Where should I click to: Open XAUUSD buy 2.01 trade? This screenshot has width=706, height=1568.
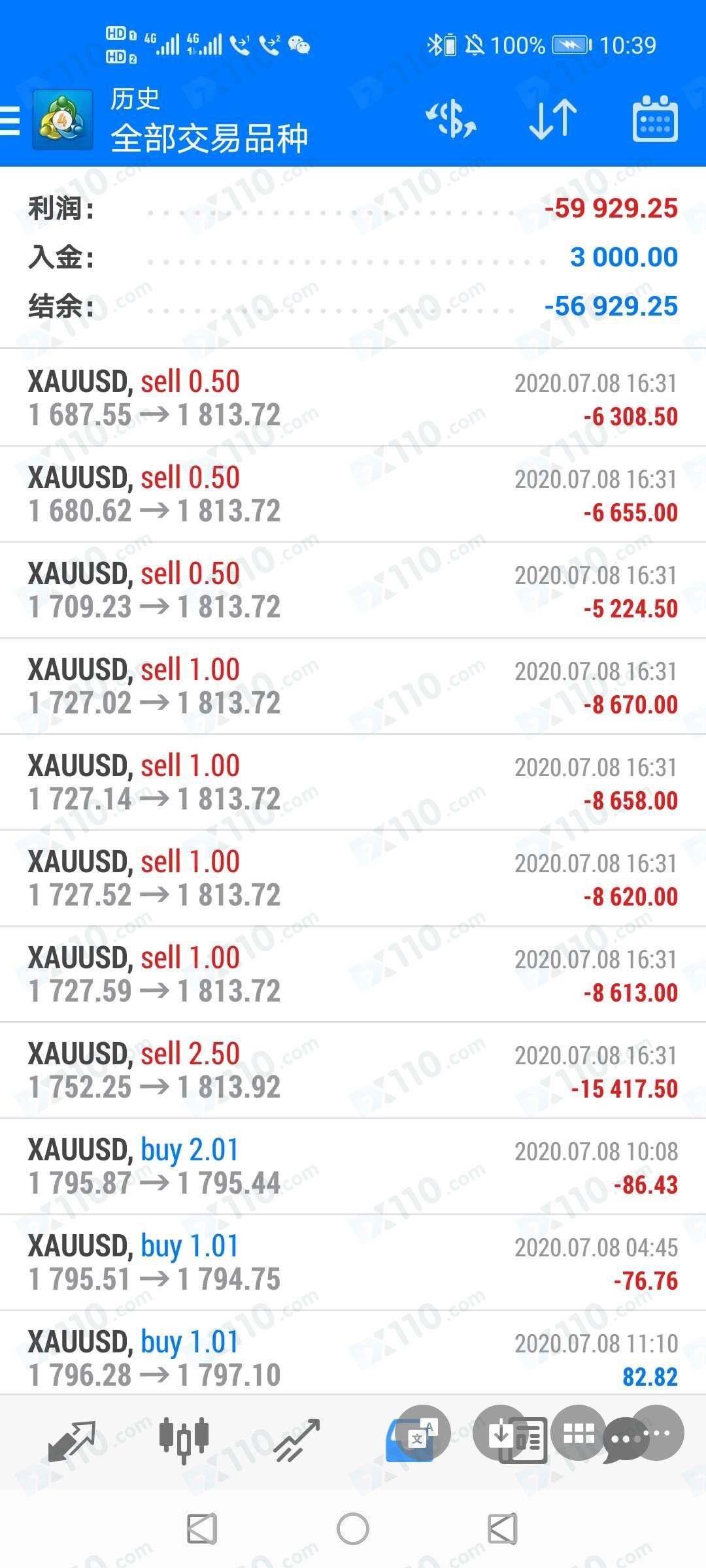click(353, 1166)
